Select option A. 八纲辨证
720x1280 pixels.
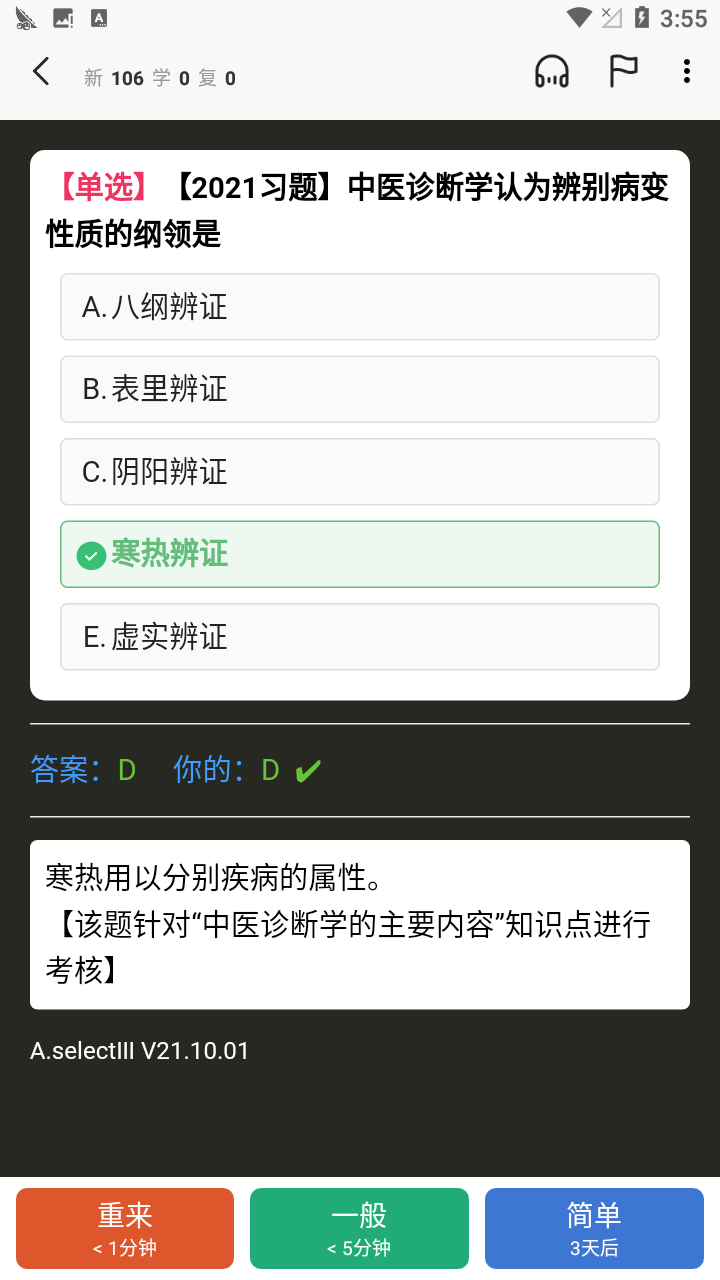pyautogui.click(x=360, y=307)
